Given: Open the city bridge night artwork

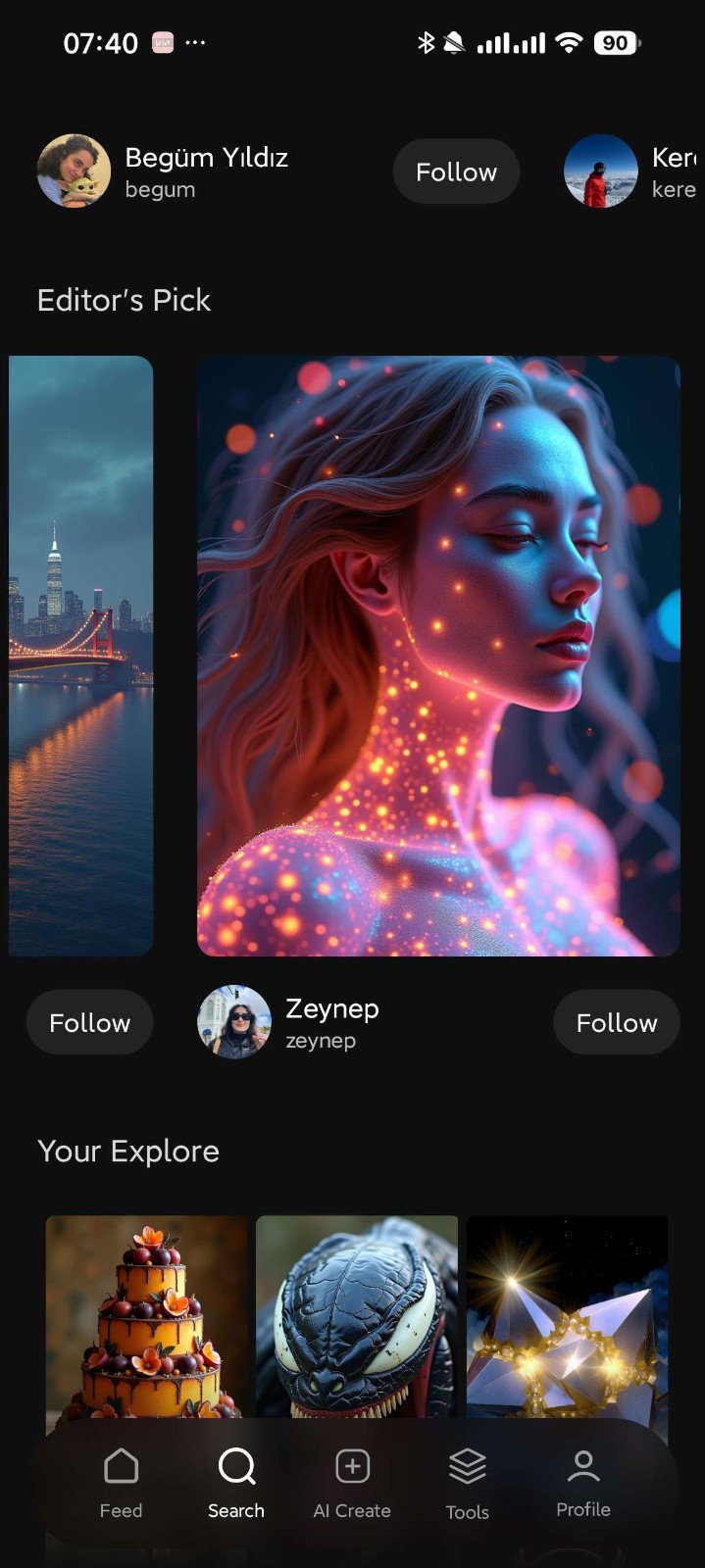Looking at the screenshot, I should point(80,655).
